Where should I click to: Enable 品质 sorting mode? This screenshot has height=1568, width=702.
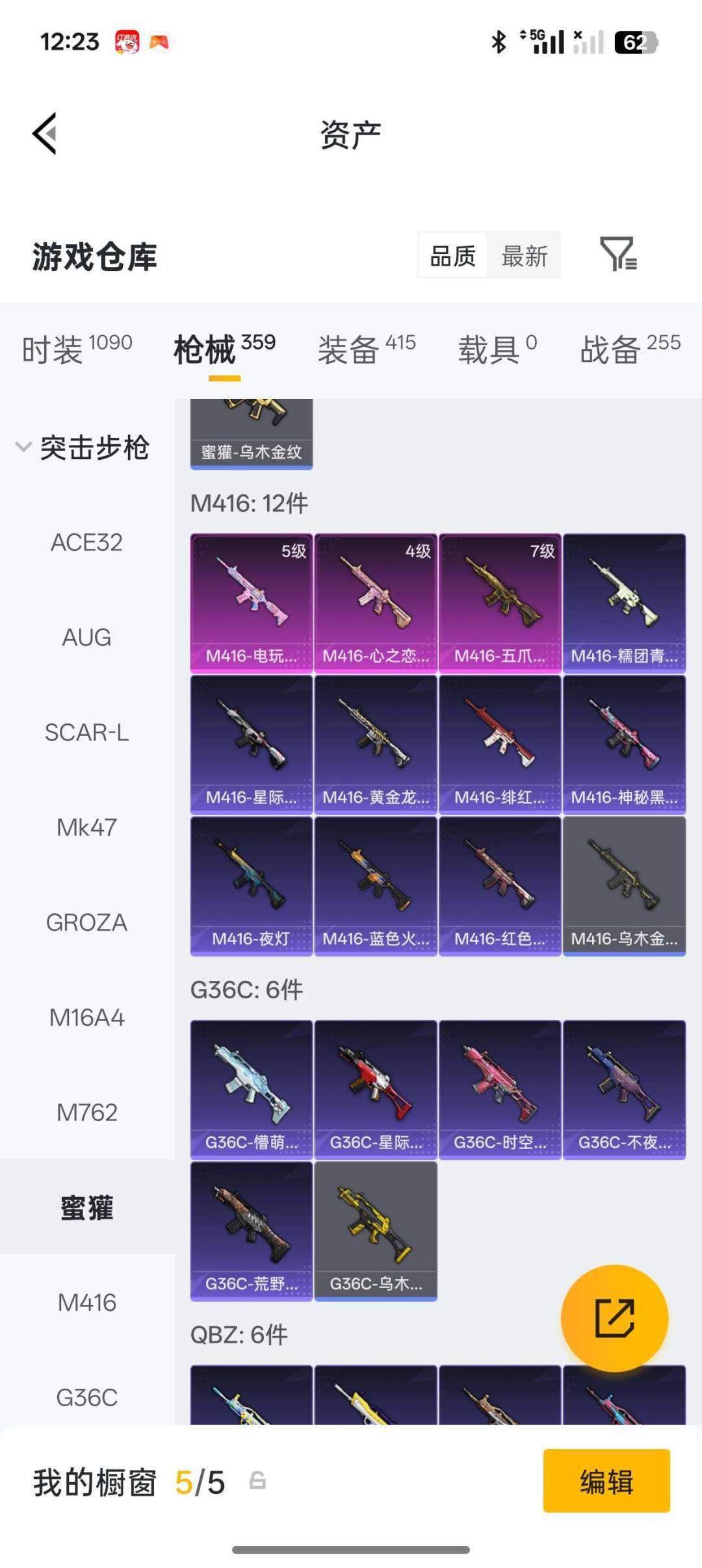pyautogui.click(x=454, y=256)
